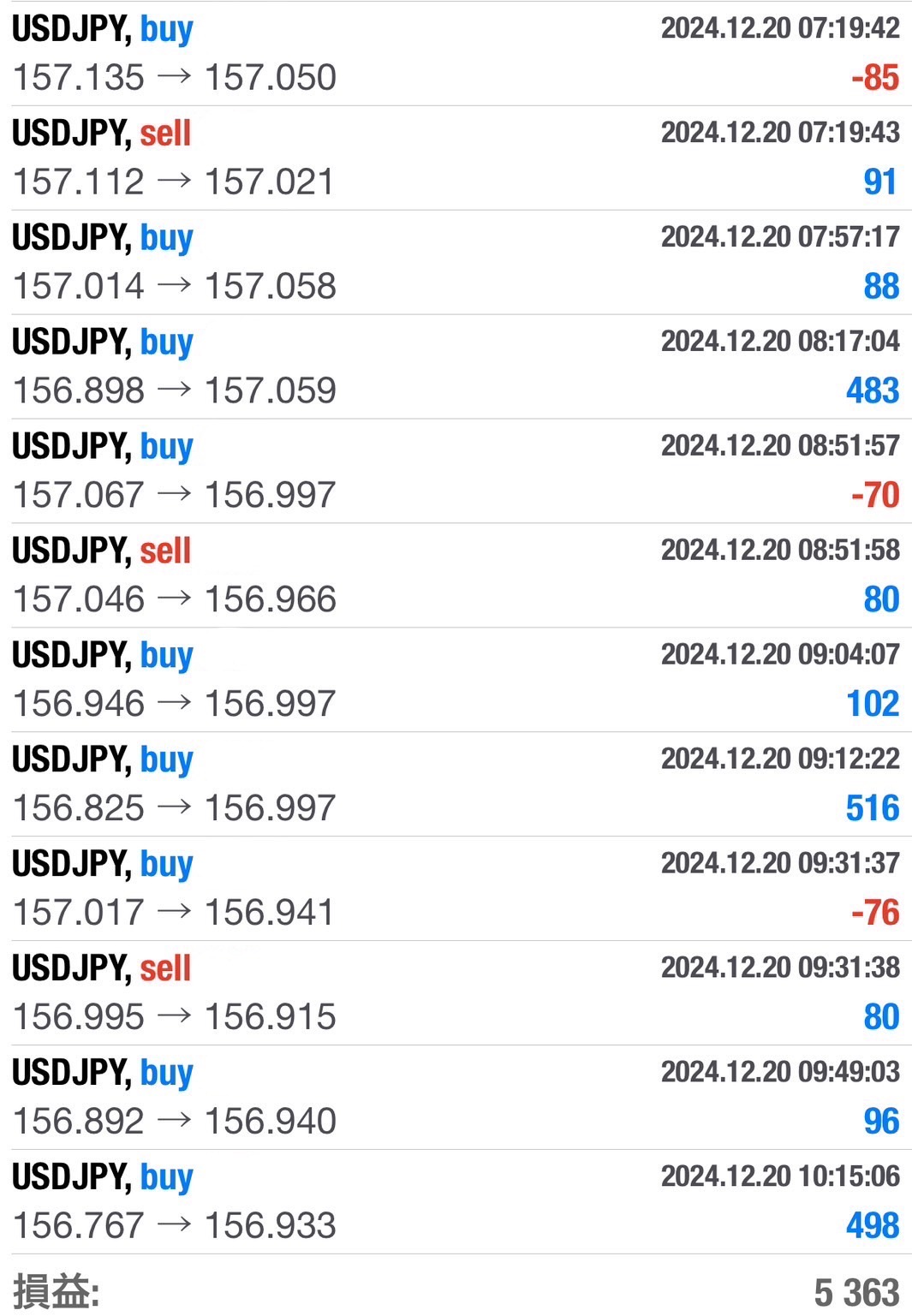Open the buy trade closed at 08:51:57

[456, 471]
